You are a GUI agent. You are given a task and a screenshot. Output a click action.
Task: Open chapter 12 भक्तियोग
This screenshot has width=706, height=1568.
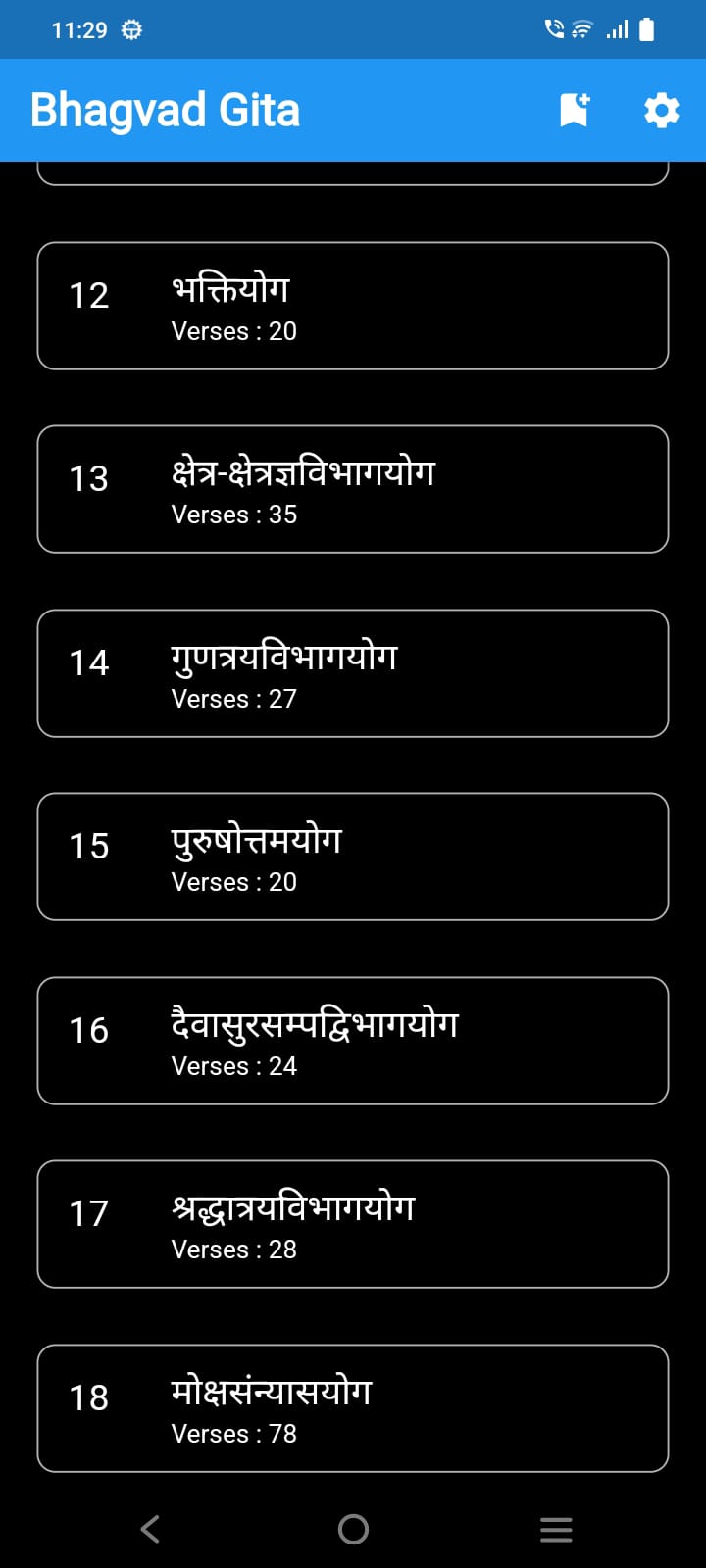(x=353, y=305)
